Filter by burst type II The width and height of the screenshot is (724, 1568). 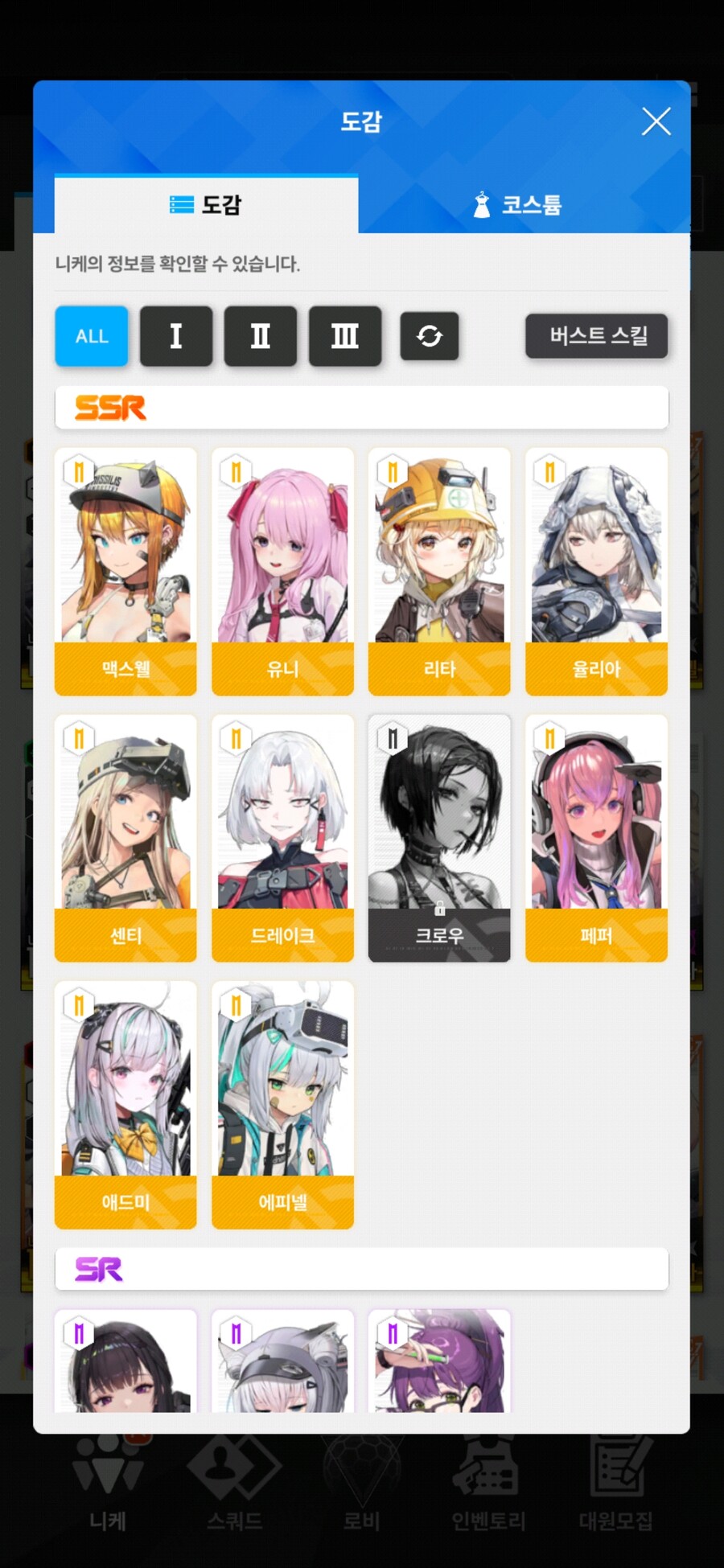click(x=261, y=336)
